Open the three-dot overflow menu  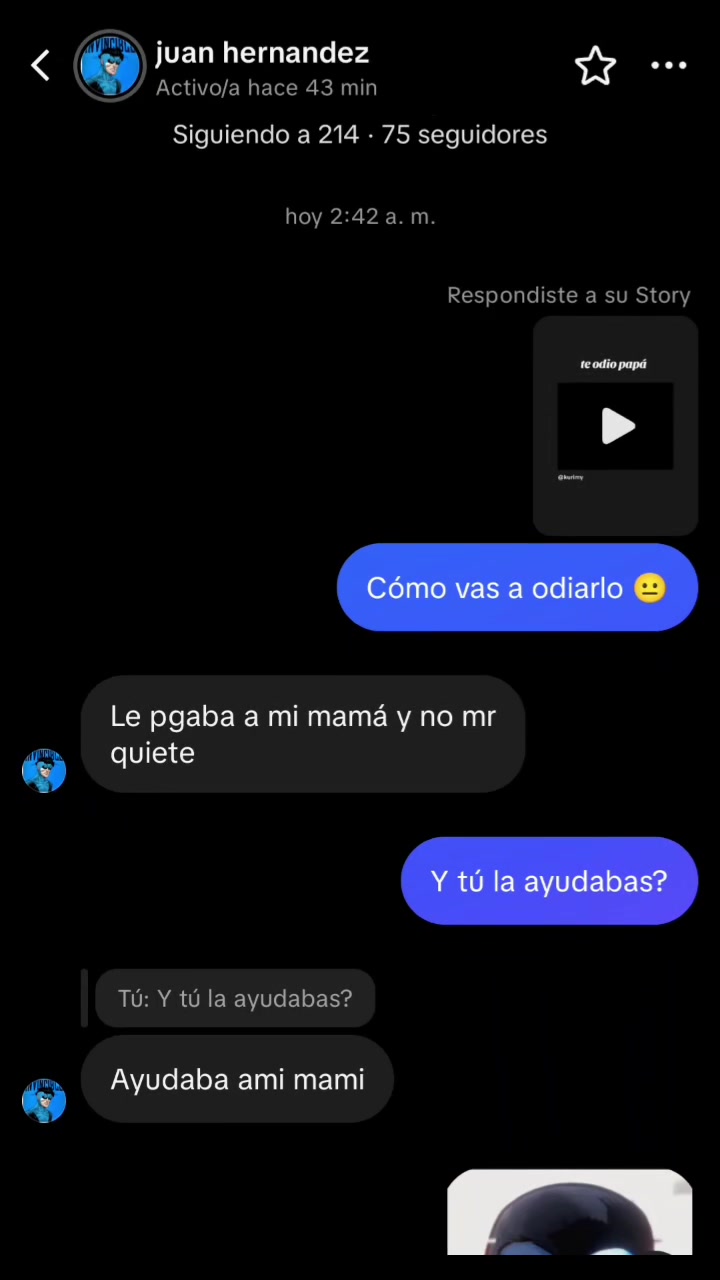669,66
